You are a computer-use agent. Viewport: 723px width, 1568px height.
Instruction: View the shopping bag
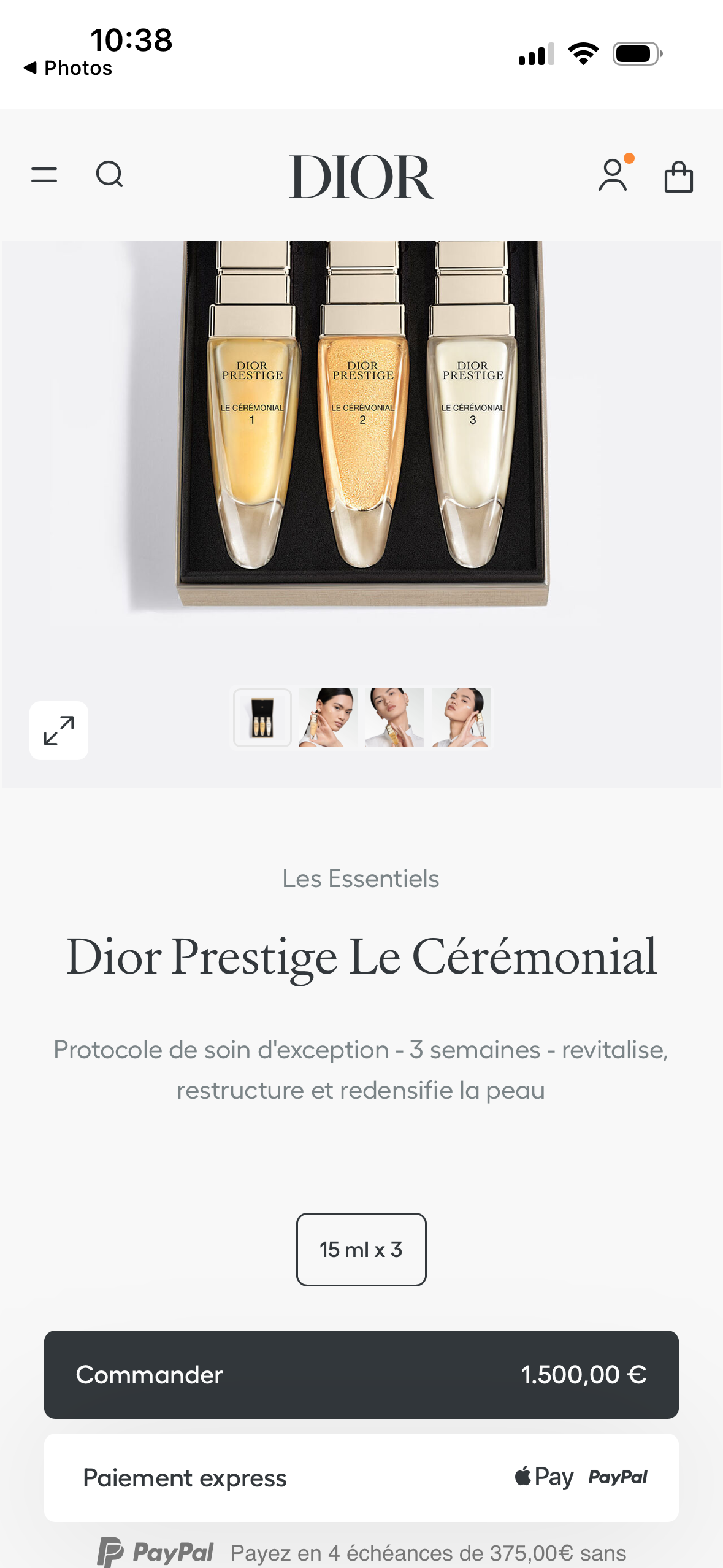(x=678, y=177)
